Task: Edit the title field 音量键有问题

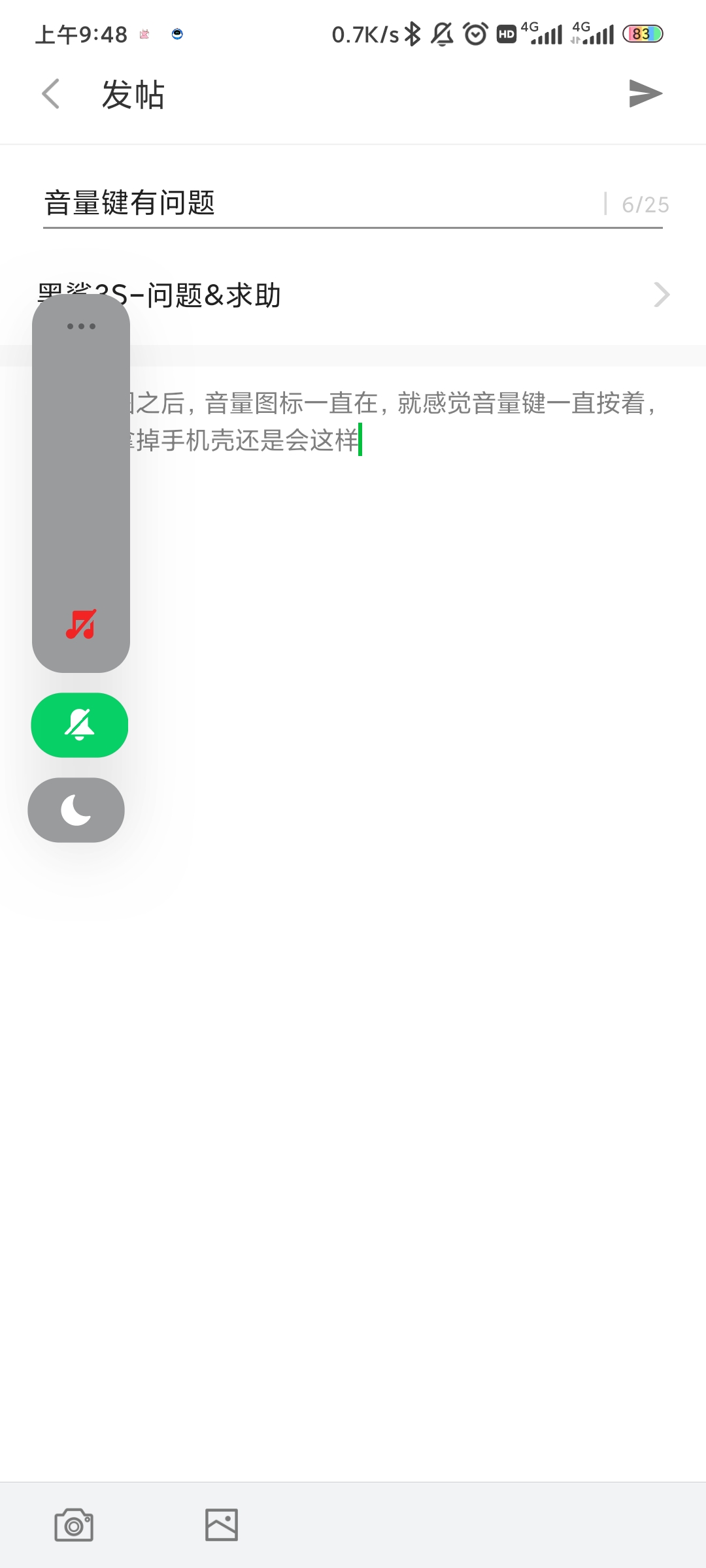Action: pyautogui.click(x=320, y=203)
